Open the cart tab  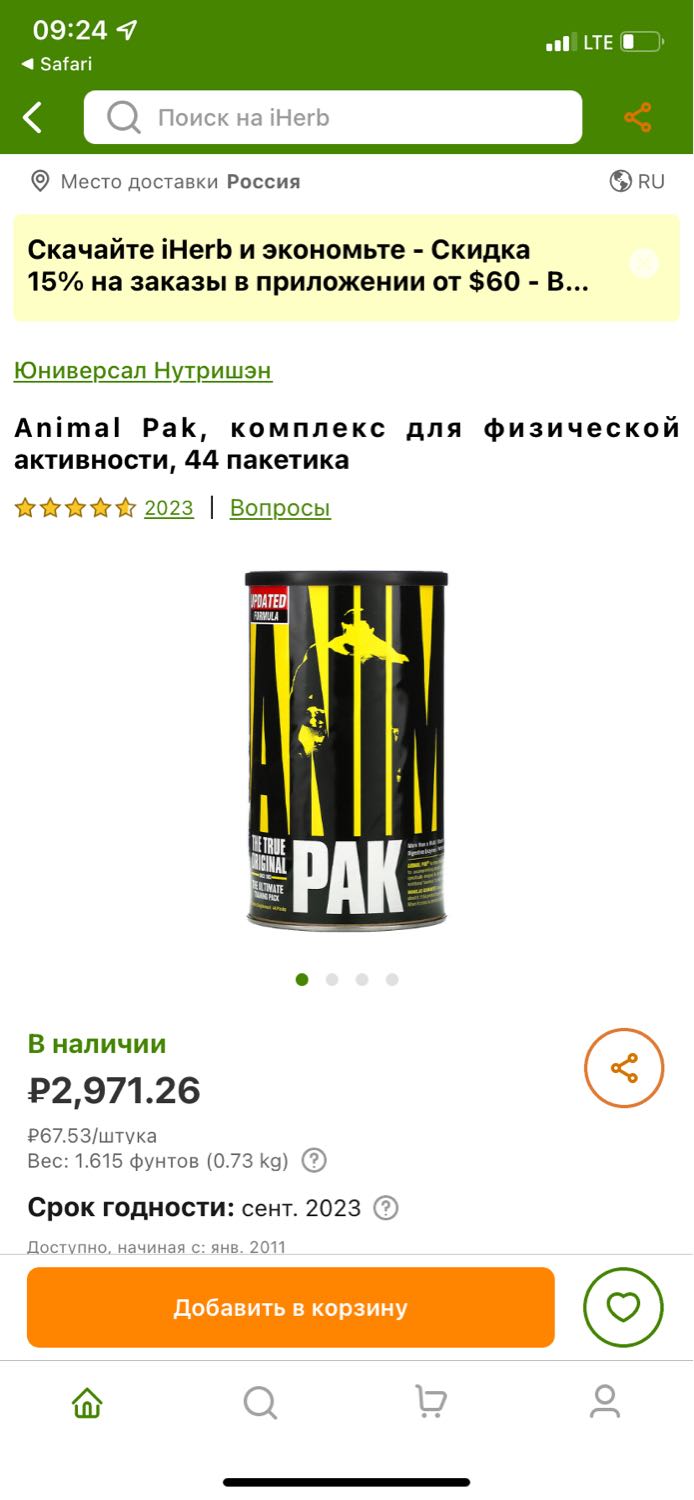[431, 1402]
